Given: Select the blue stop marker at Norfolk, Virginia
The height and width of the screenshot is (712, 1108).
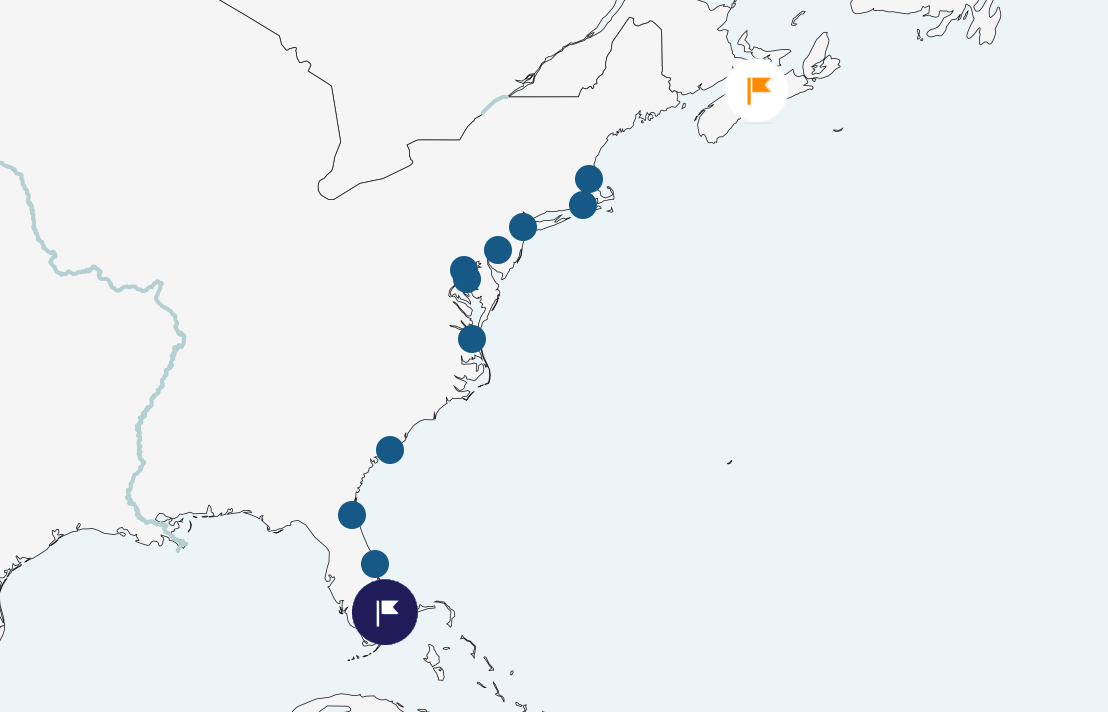Looking at the screenshot, I should pos(472,339).
